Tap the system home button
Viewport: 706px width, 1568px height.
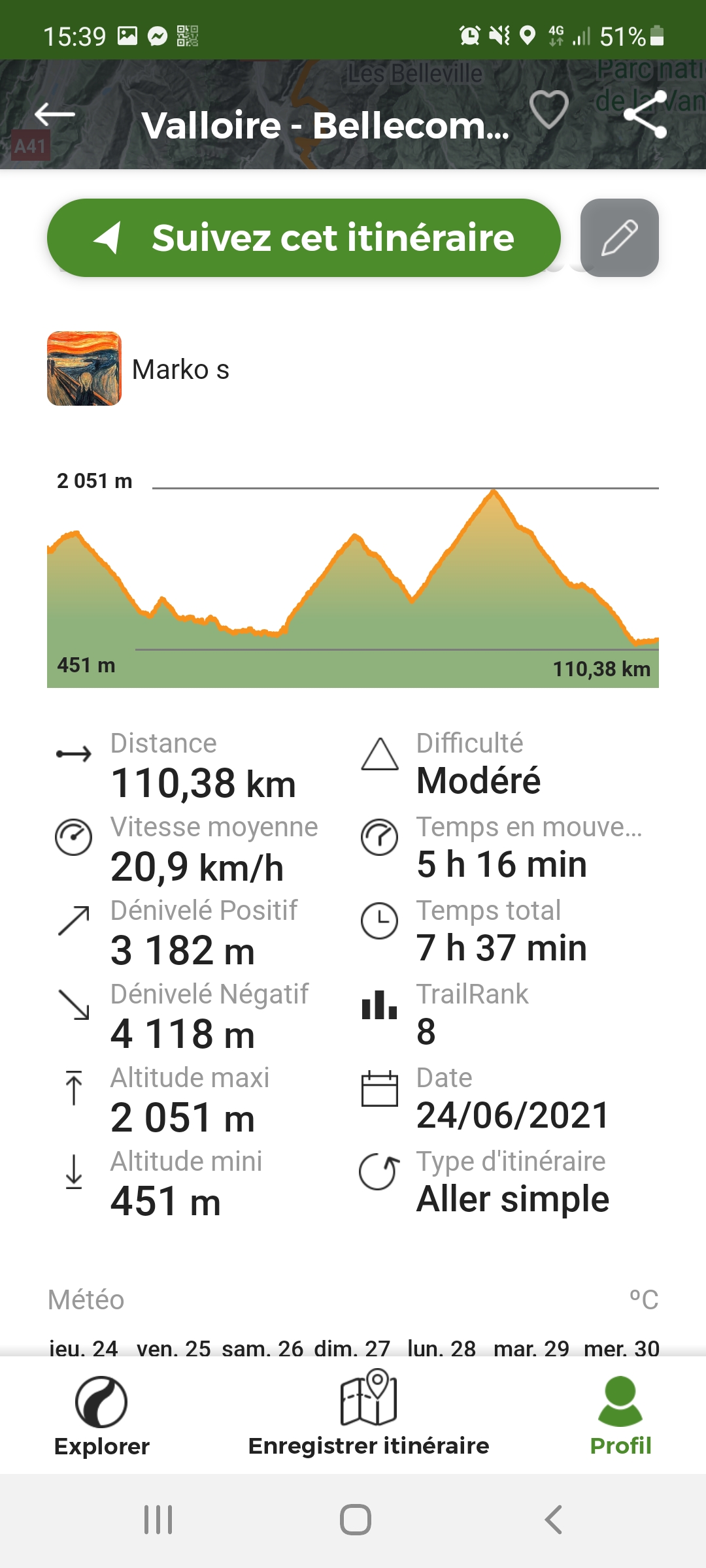pos(356,1520)
